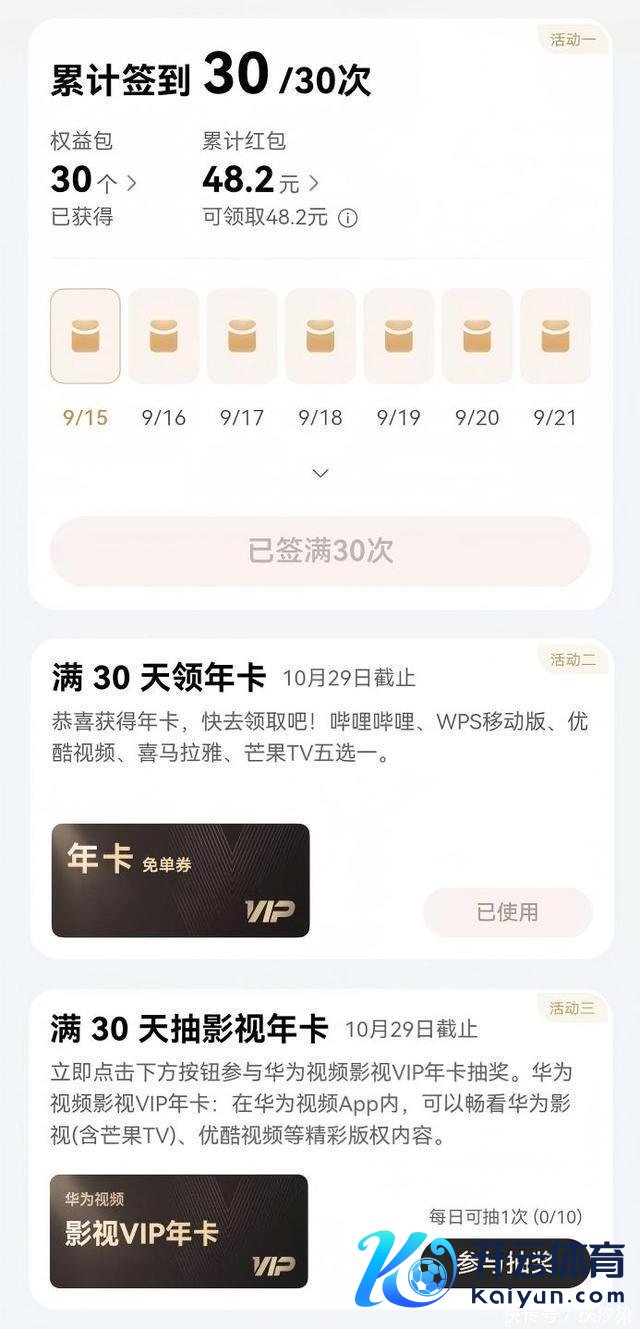Tap the 已使用 button
The height and width of the screenshot is (1329, 640).
click(507, 912)
